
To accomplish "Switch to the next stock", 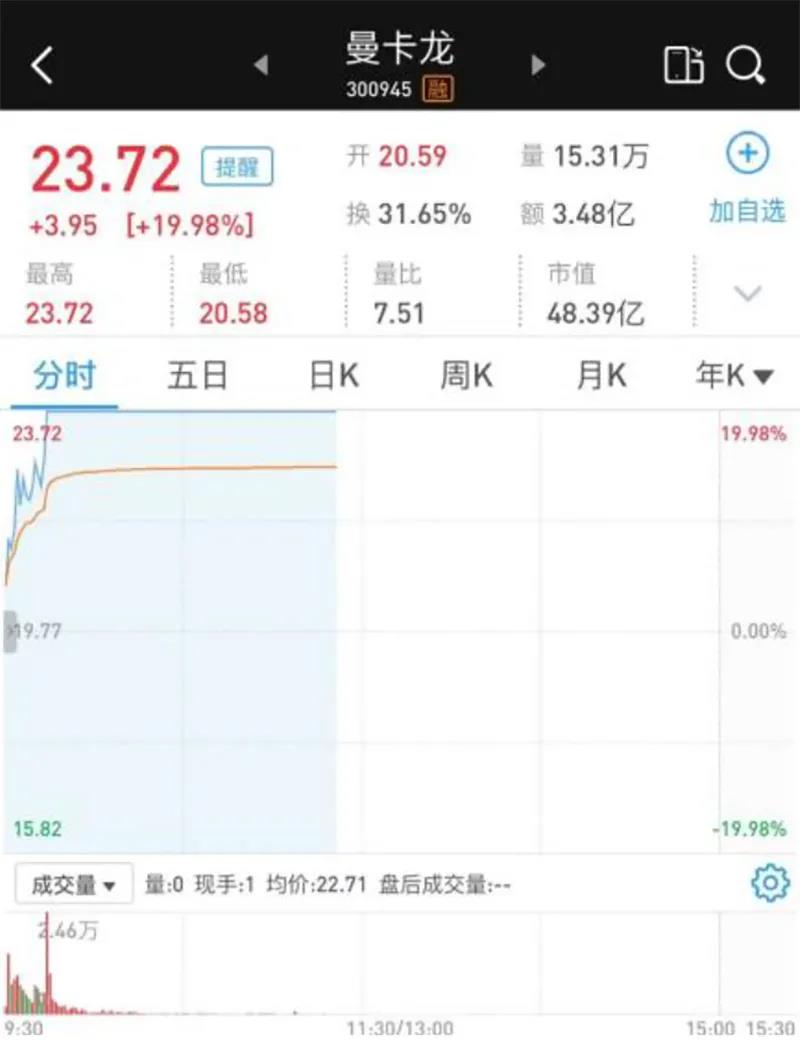I will point(539,66).
